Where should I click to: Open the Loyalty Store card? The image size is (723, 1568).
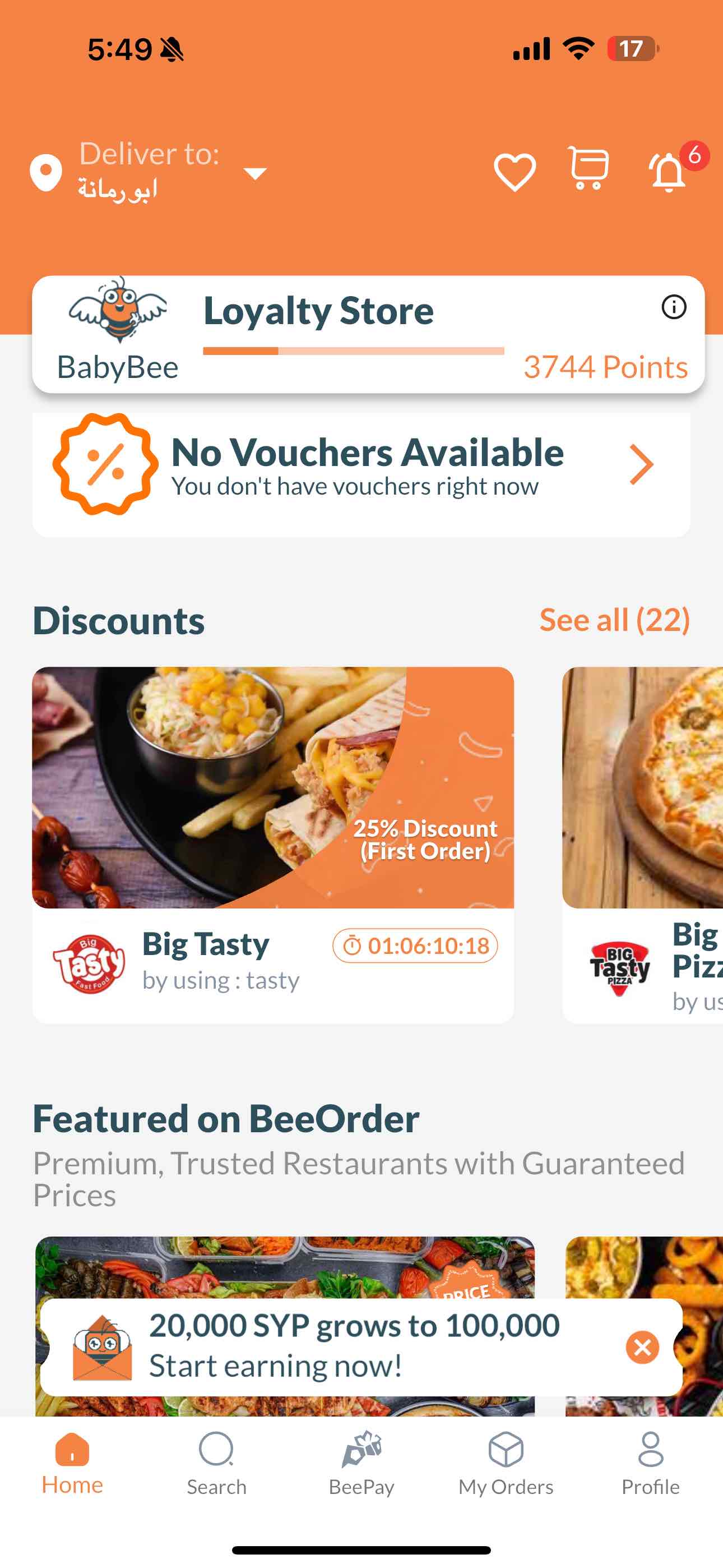(x=353, y=335)
